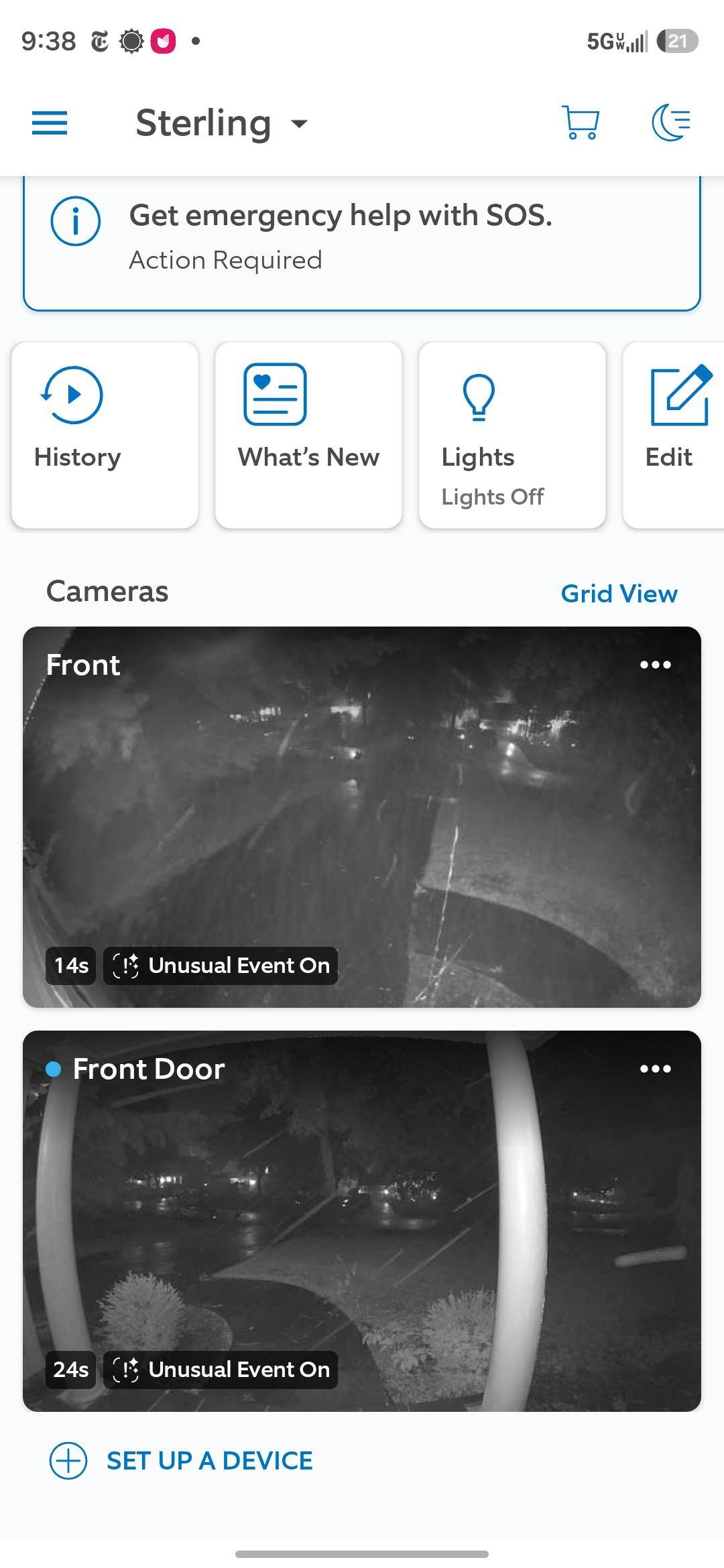Screen dimensions: 724x1568
Task: Expand the Sterling location dropdown
Action: pyautogui.click(x=222, y=123)
